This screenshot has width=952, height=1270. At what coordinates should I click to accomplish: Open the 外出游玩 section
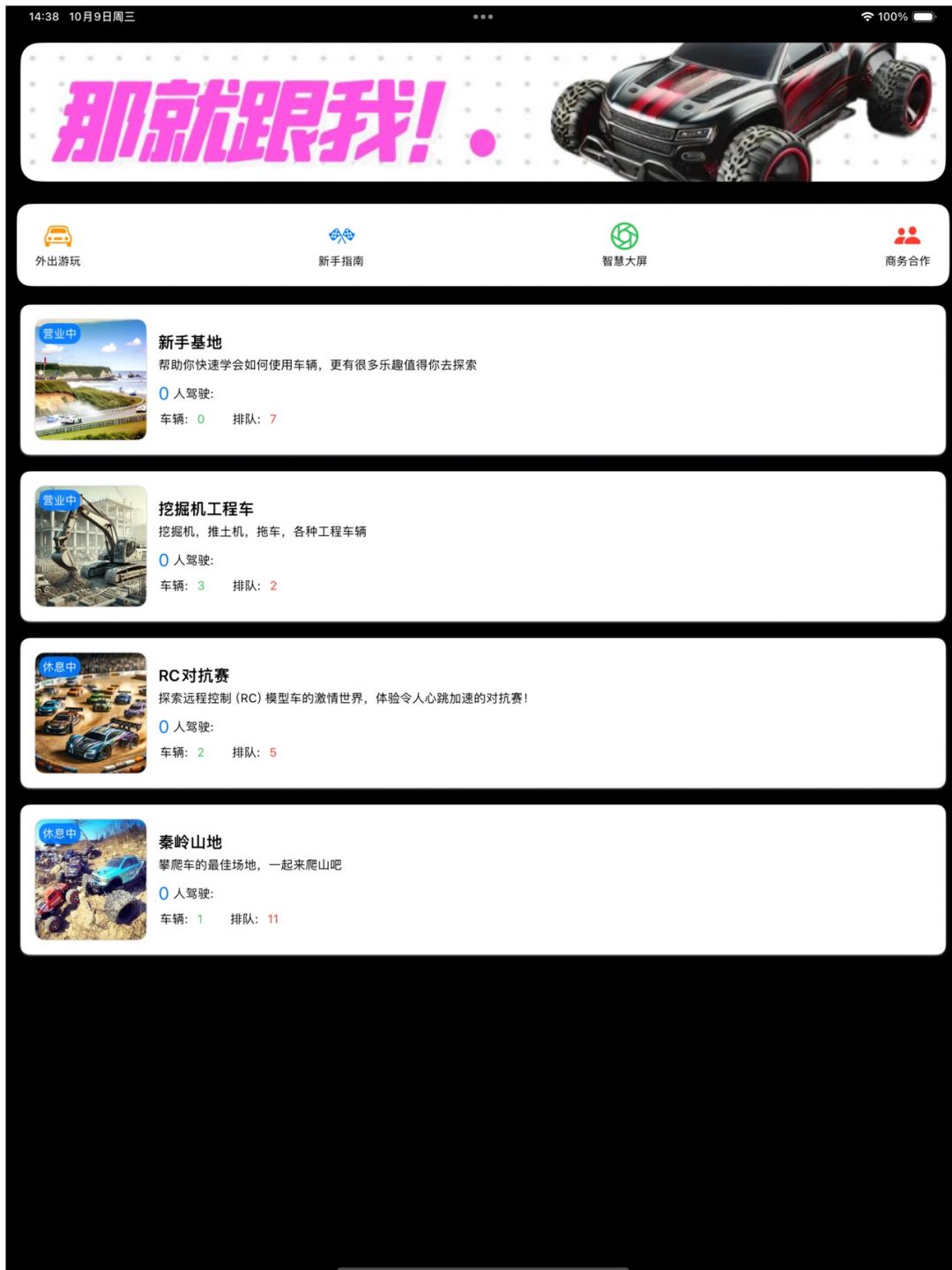(x=57, y=245)
